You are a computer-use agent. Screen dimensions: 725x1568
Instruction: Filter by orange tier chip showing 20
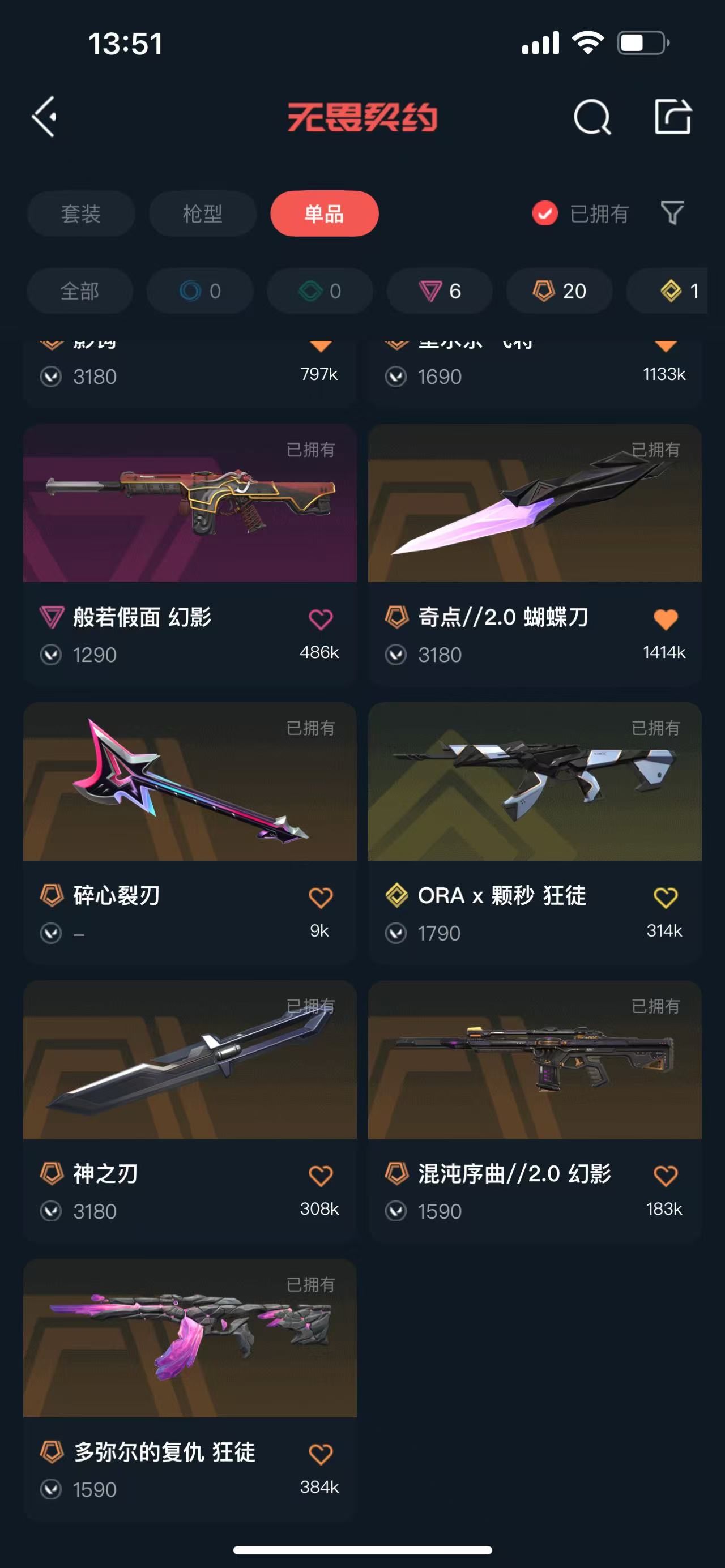click(559, 291)
